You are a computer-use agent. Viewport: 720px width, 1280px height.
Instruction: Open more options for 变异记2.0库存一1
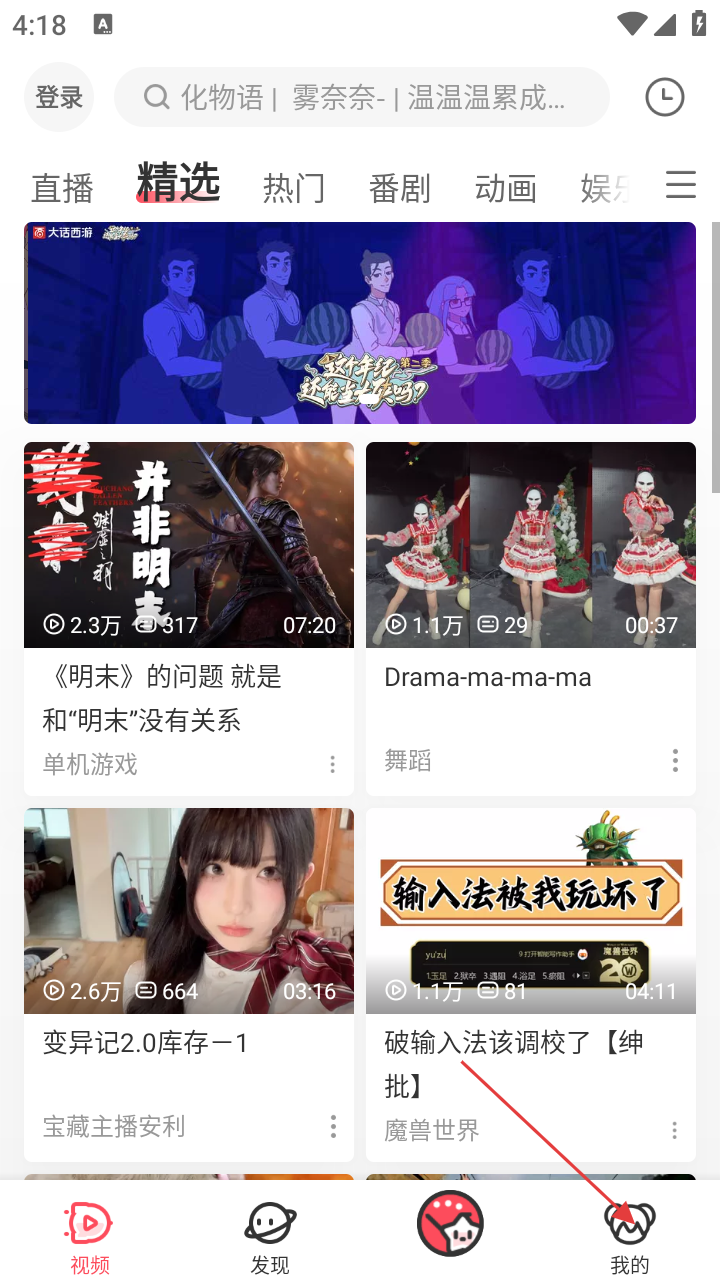coord(333,1126)
